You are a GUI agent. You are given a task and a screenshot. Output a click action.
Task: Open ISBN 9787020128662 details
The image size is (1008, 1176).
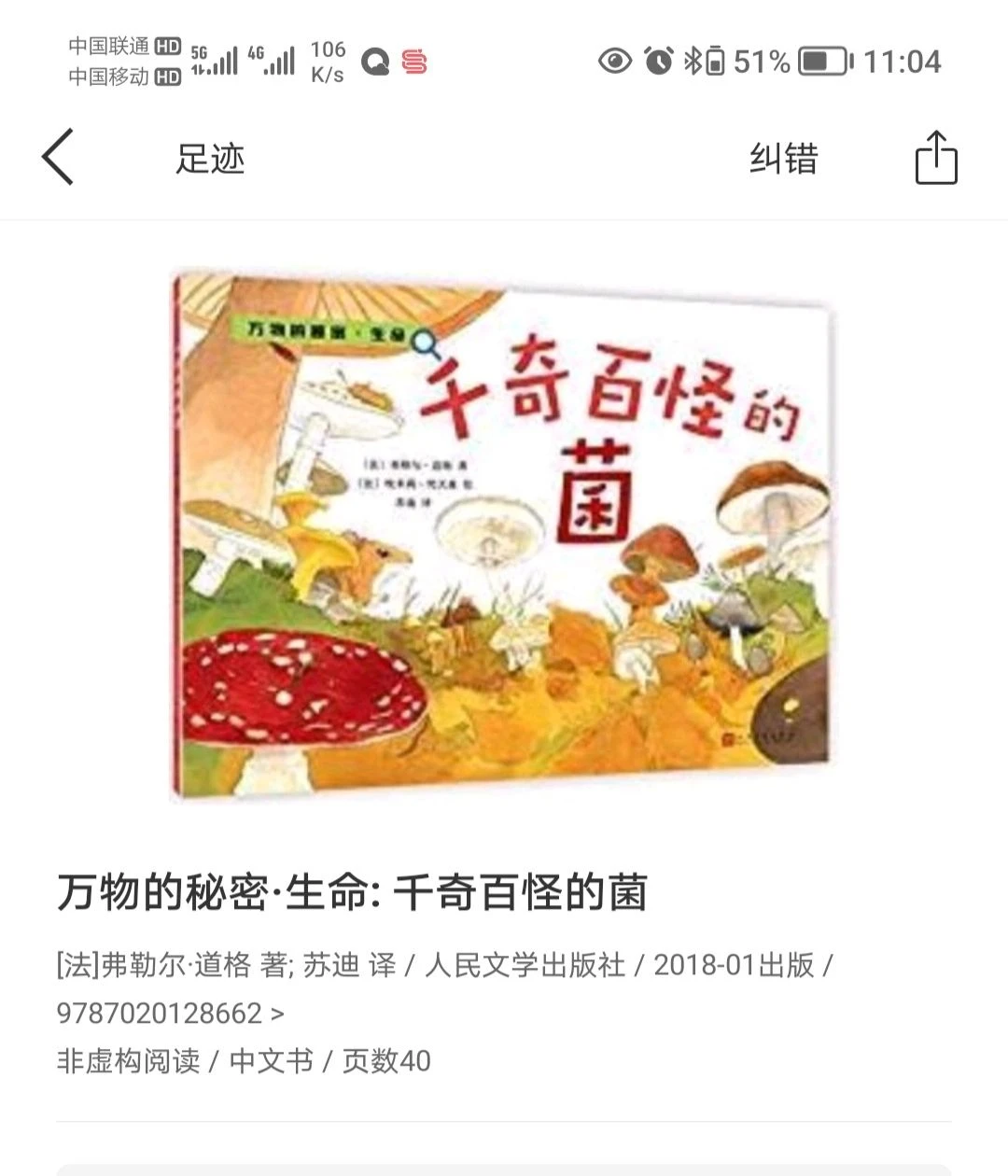point(170,1013)
